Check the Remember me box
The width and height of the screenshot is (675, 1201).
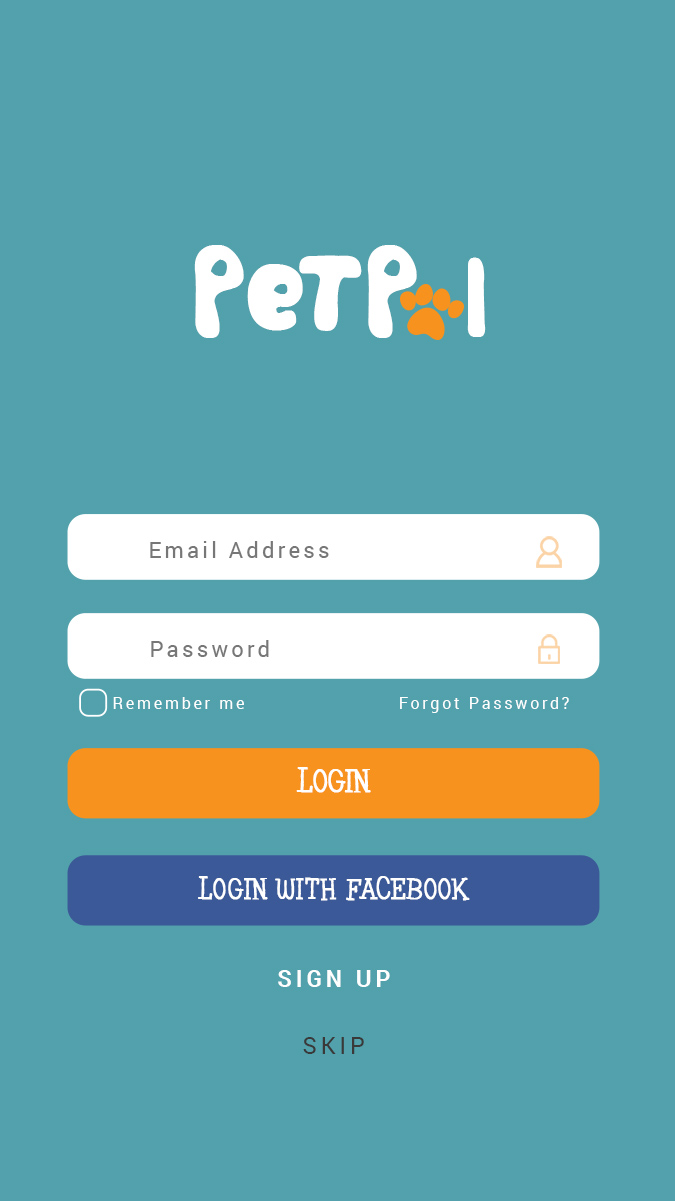pos(93,703)
